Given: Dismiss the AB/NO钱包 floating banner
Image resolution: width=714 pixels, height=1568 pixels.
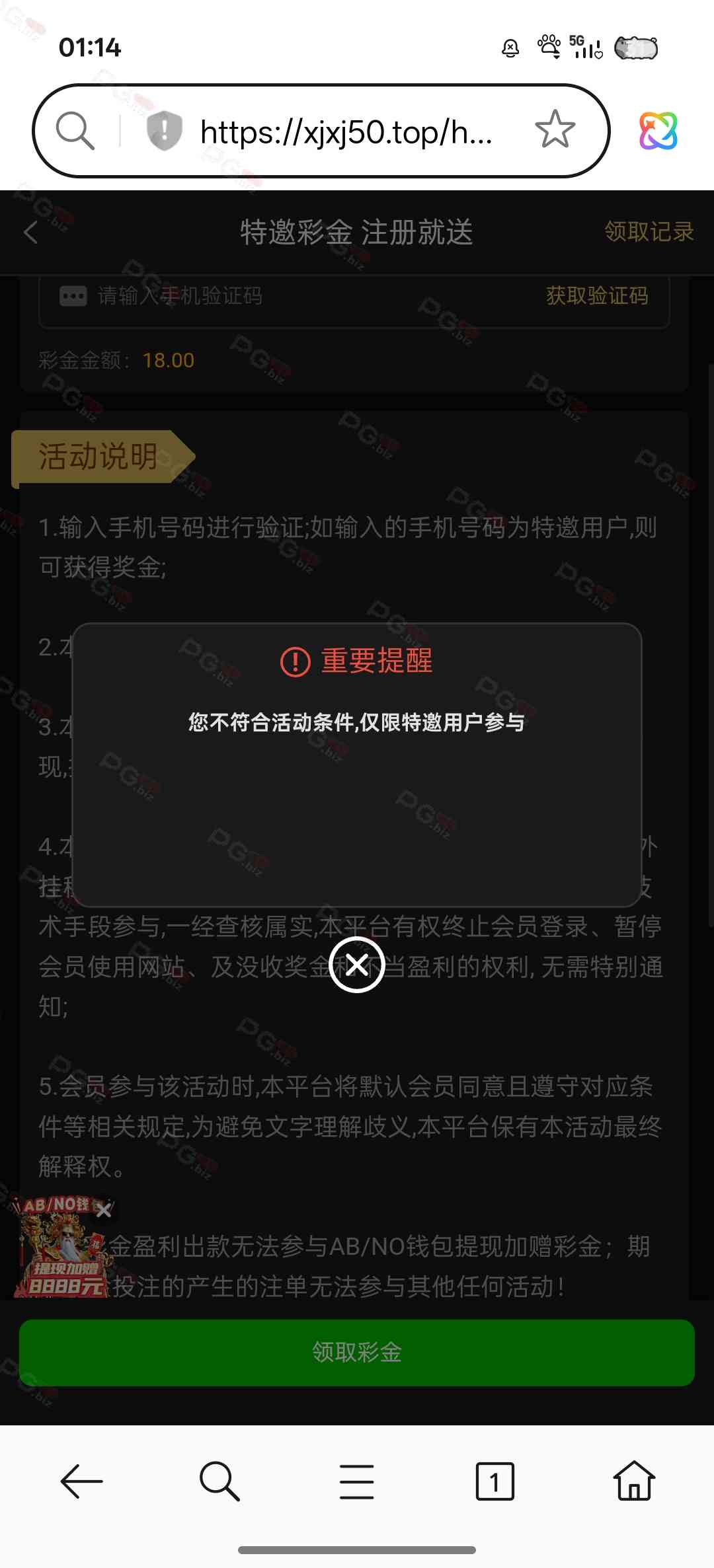Looking at the screenshot, I should (x=104, y=1211).
